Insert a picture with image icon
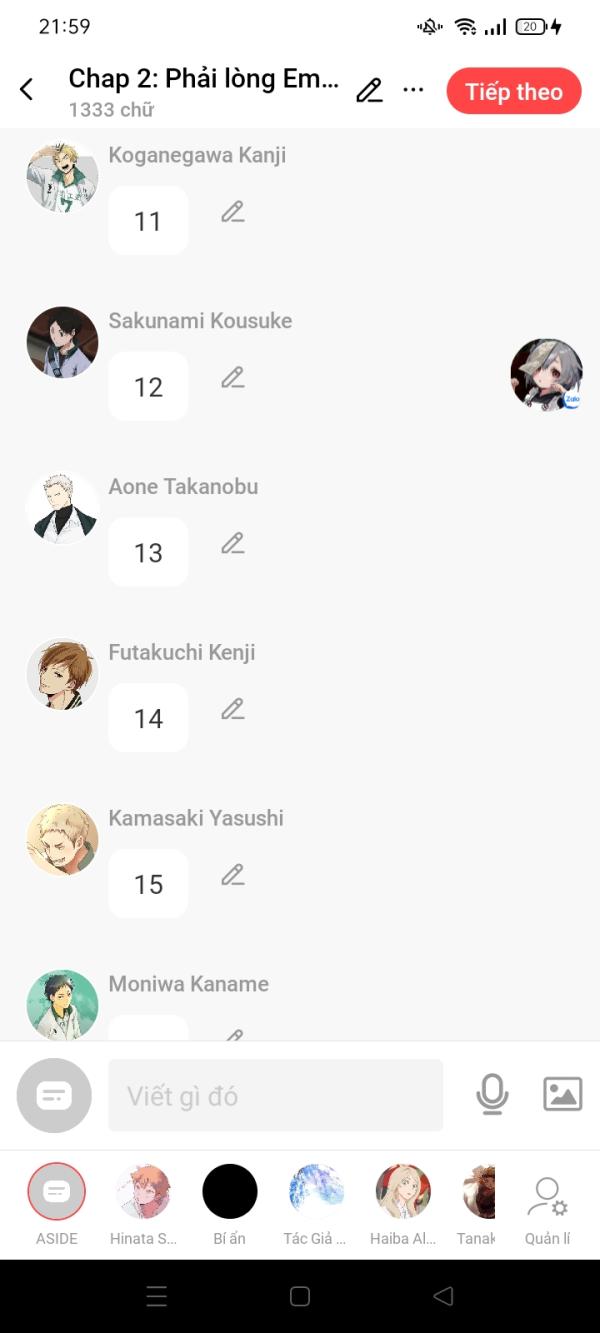Viewport: 600px width, 1333px height. tap(562, 1094)
